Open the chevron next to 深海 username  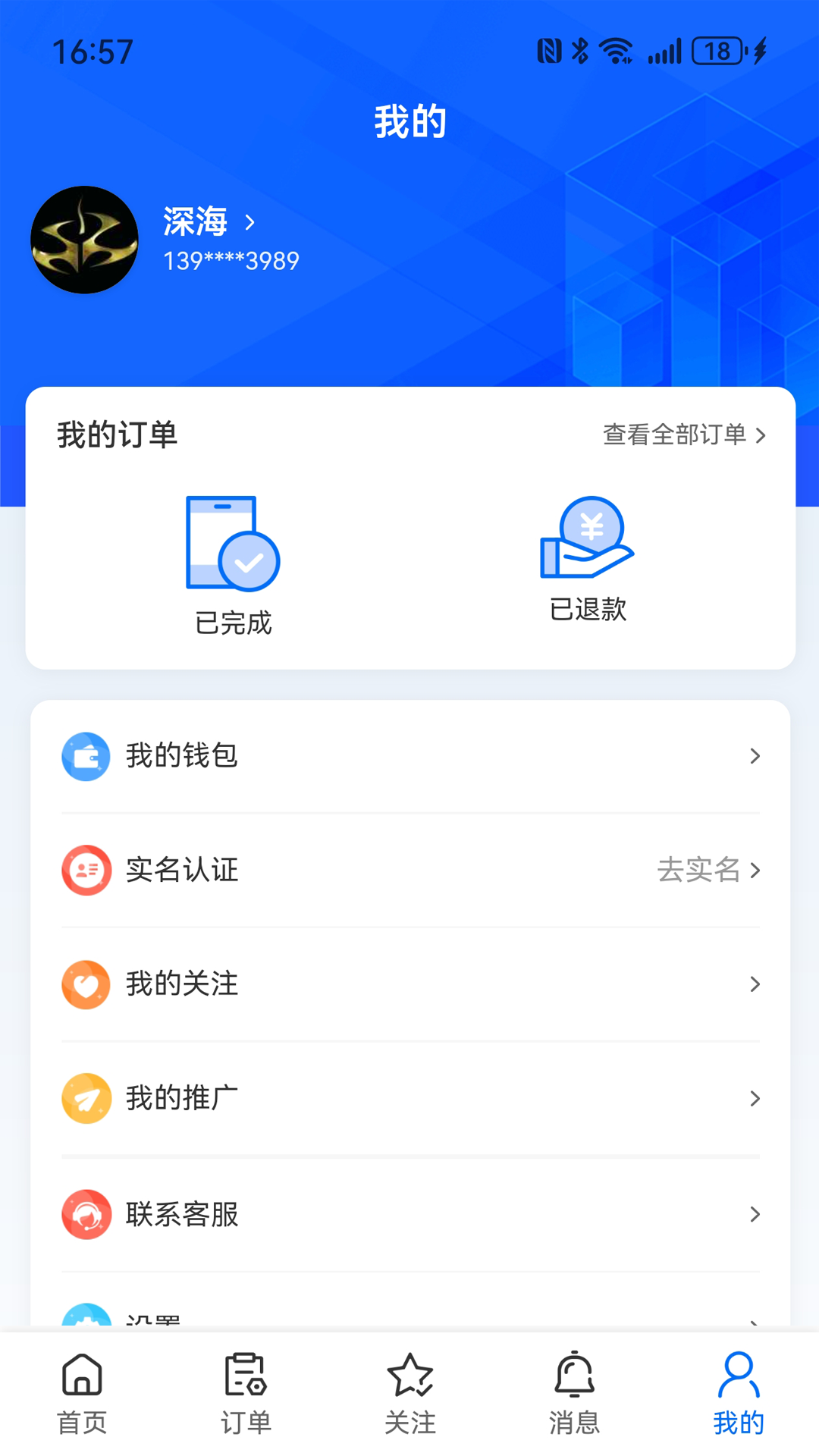(250, 224)
